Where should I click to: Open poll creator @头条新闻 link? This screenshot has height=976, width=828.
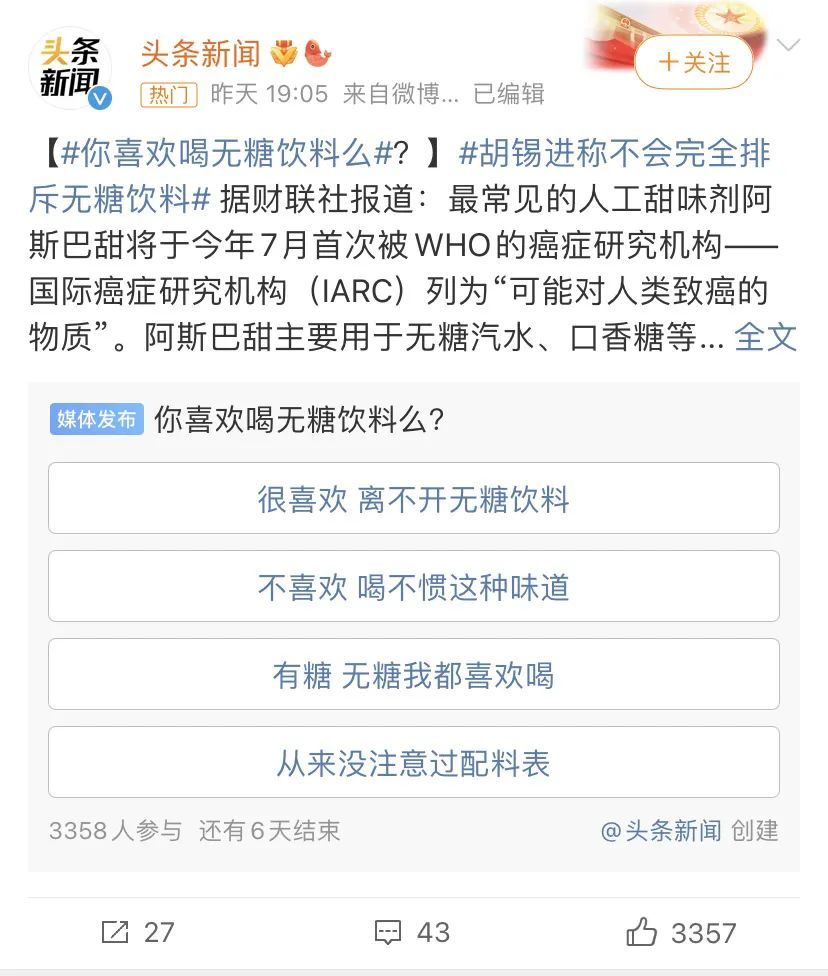click(661, 830)
